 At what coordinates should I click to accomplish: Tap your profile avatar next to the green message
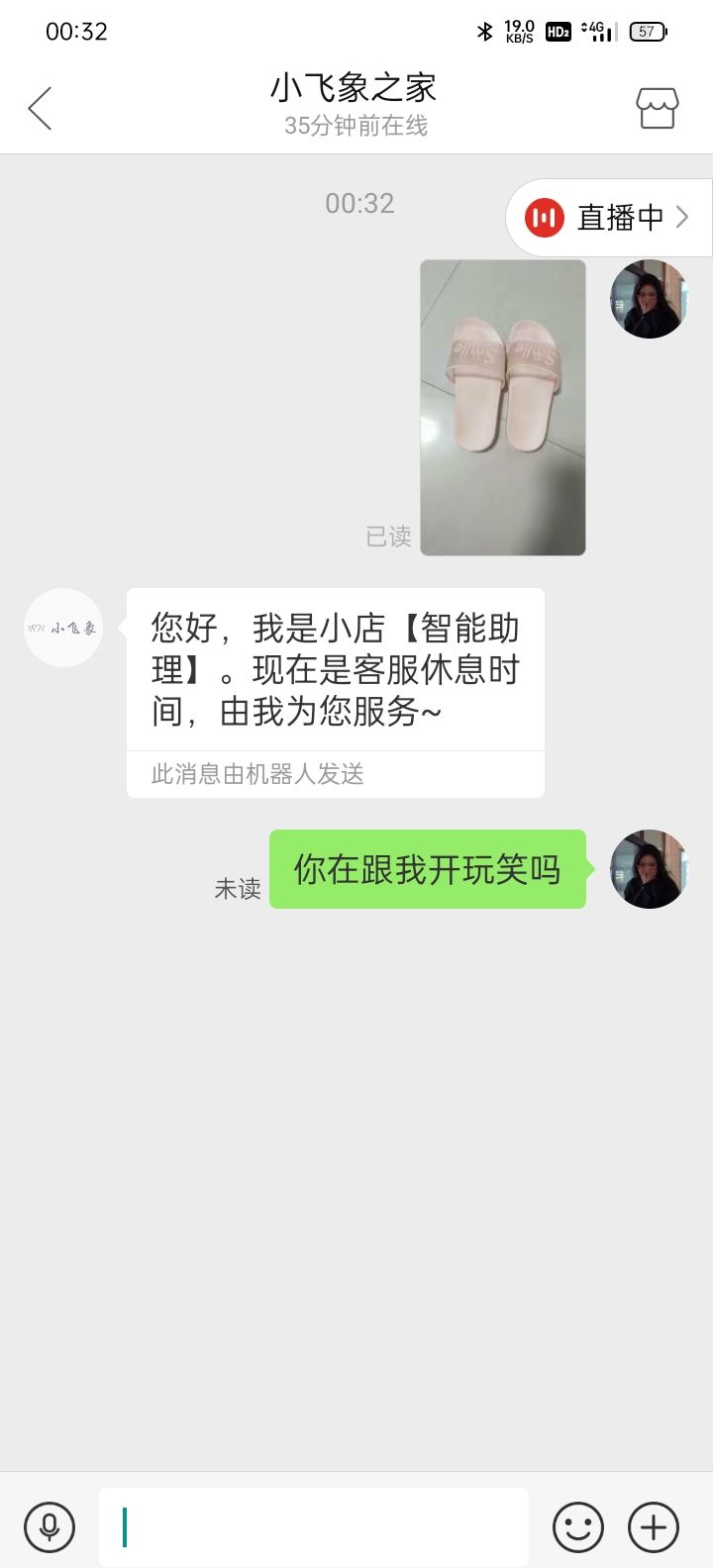click(649, 869)
